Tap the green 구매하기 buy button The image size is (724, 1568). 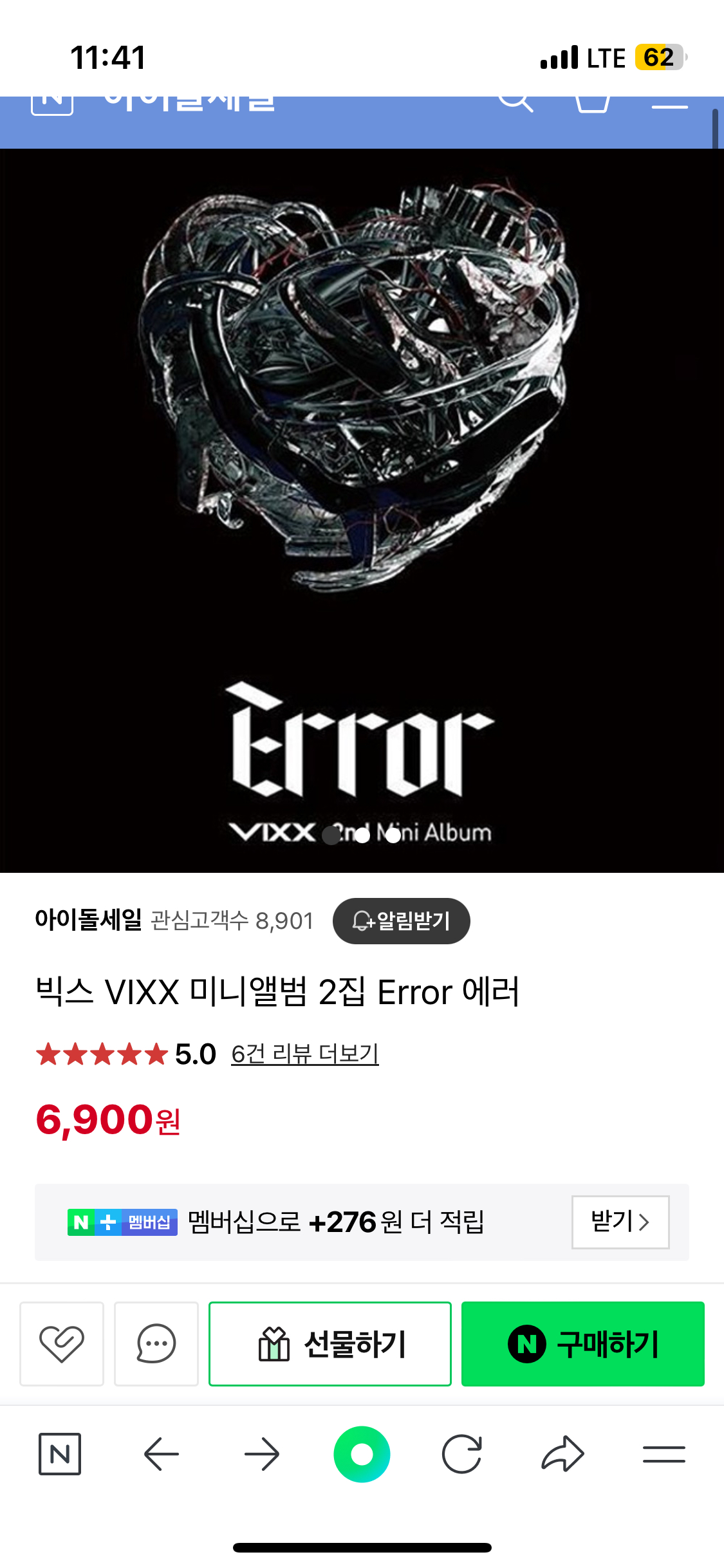coord(582,1343)
